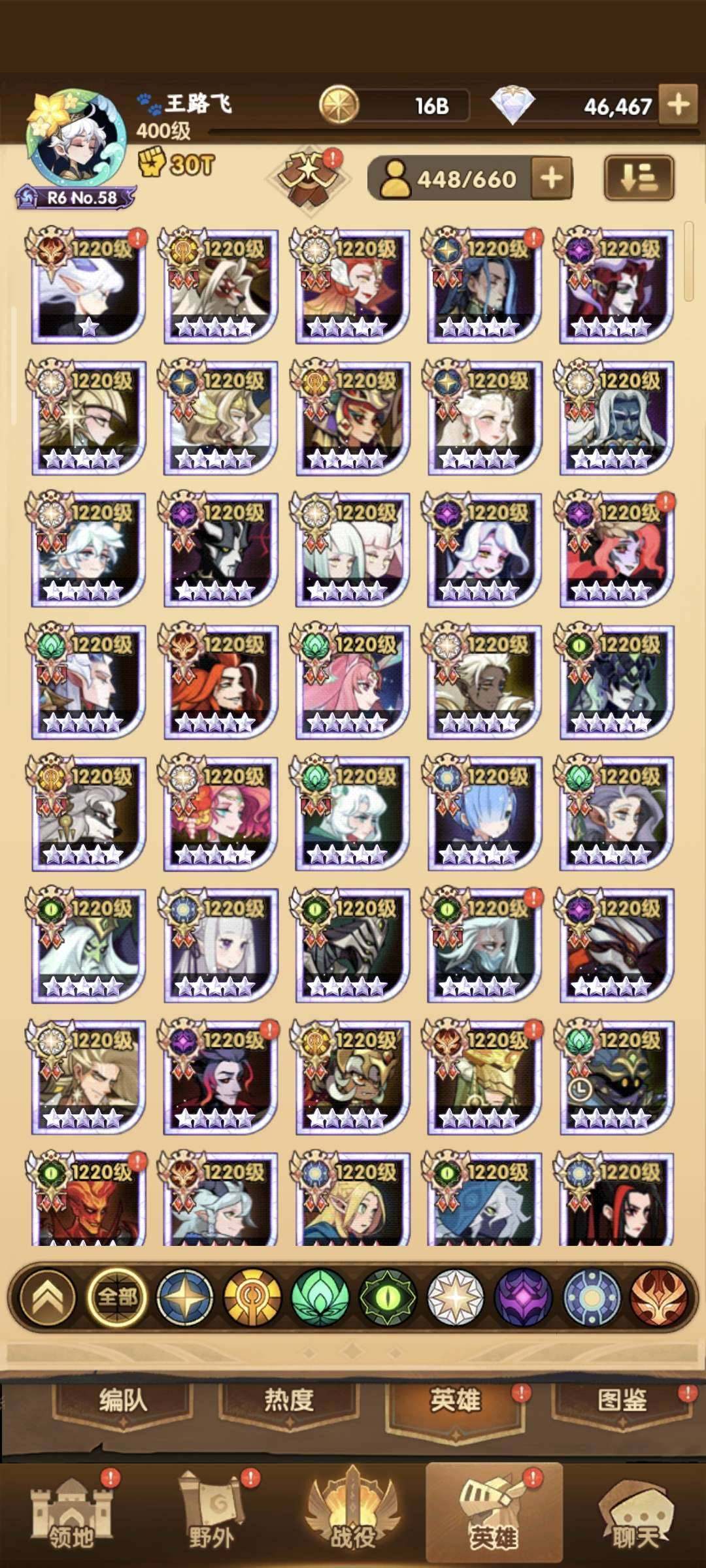This screenshot has width=706, height=1568.
Task: Collapse the faction filter bar with the up-arrow button
Action: [48, 1298]
